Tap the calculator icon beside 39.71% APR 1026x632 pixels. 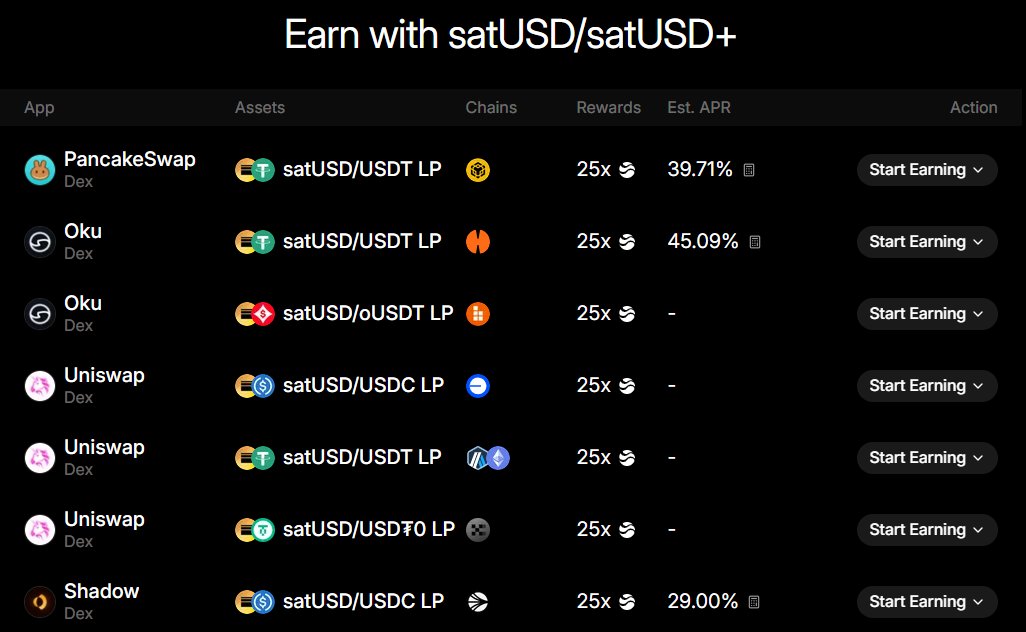(x=749, y=170)
